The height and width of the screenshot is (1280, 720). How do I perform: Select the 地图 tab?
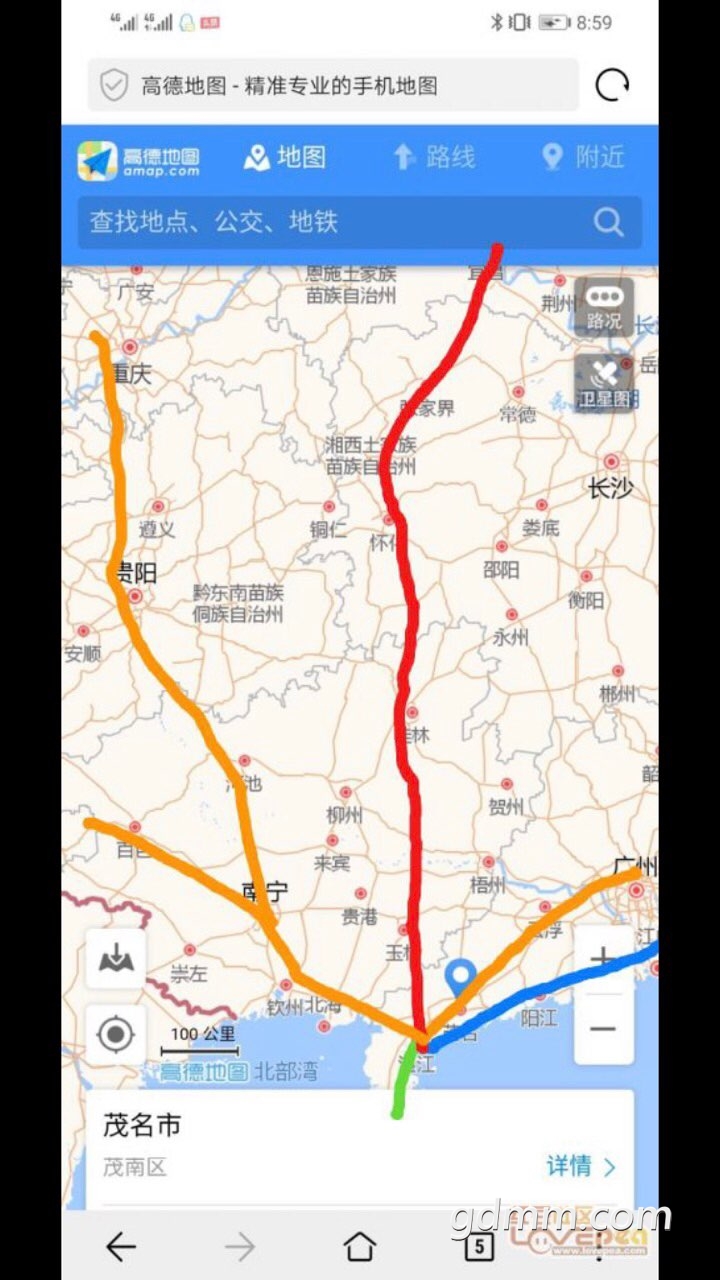click(x=286, y=157)
